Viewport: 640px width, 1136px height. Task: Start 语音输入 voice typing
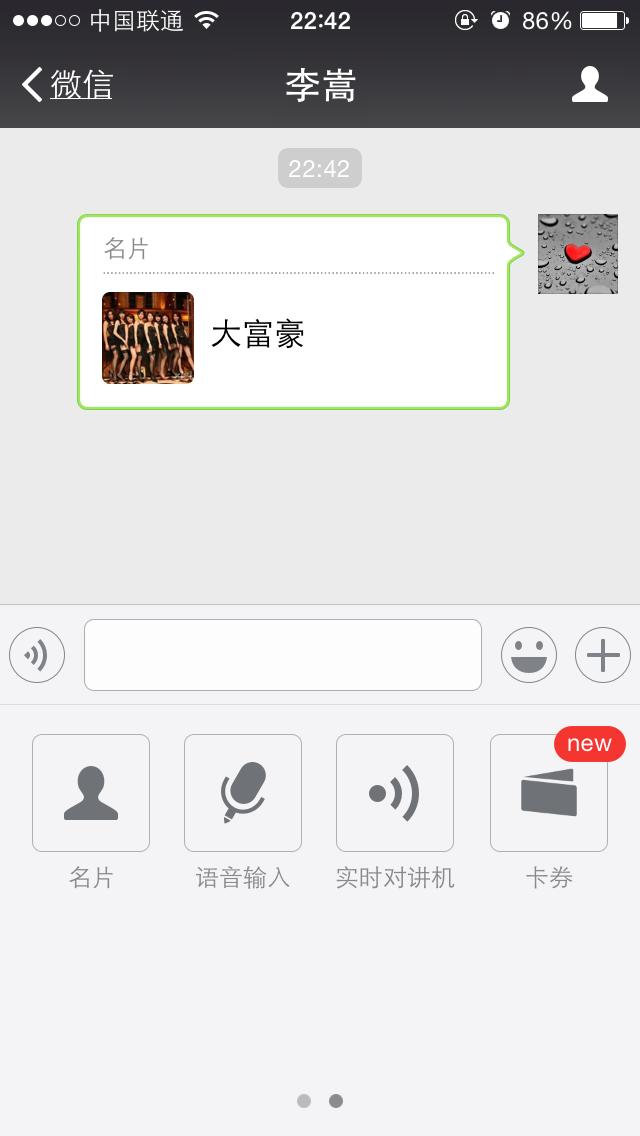click(243, 793)
